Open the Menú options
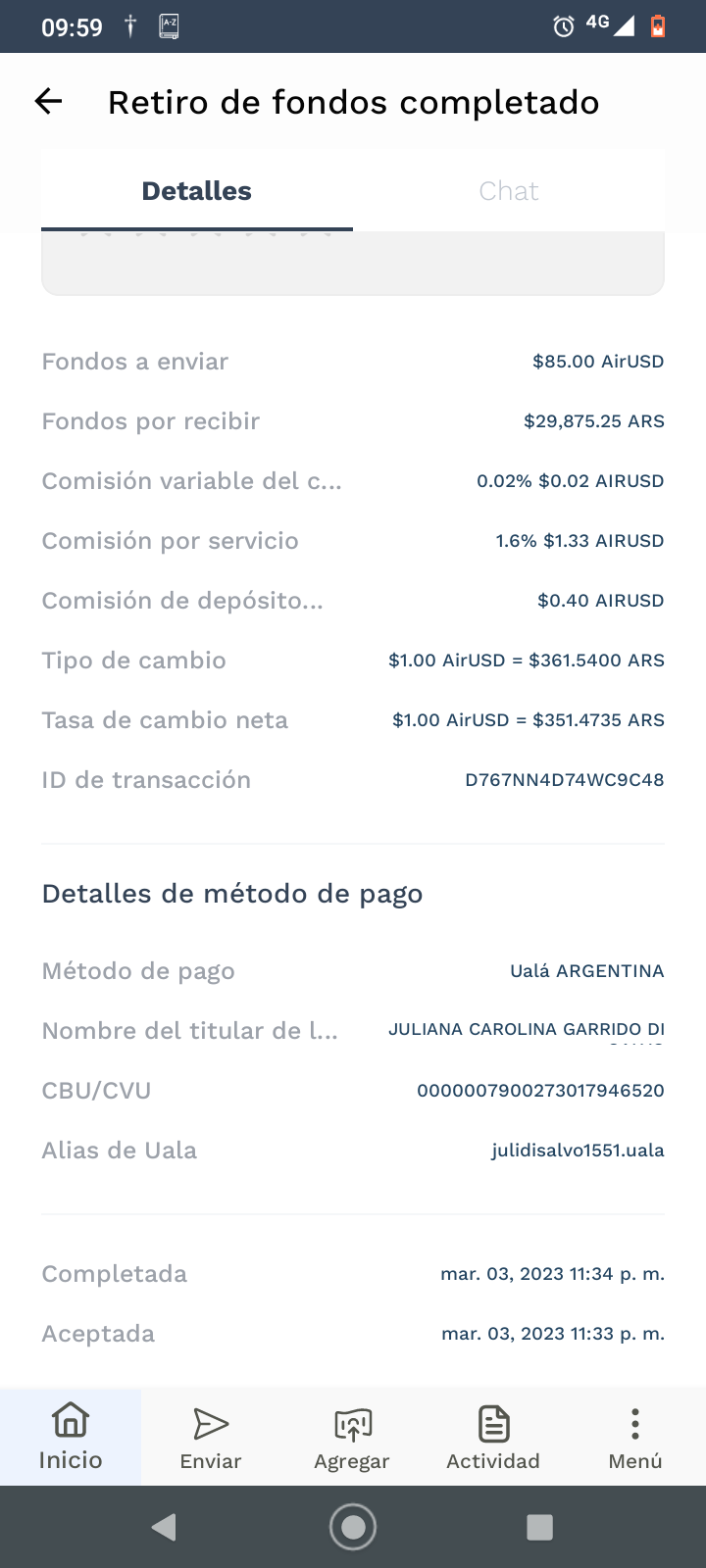Image resolution: width=706 pixels, height=1568 pixels. pyautogui.click(x=634, y=1437)
